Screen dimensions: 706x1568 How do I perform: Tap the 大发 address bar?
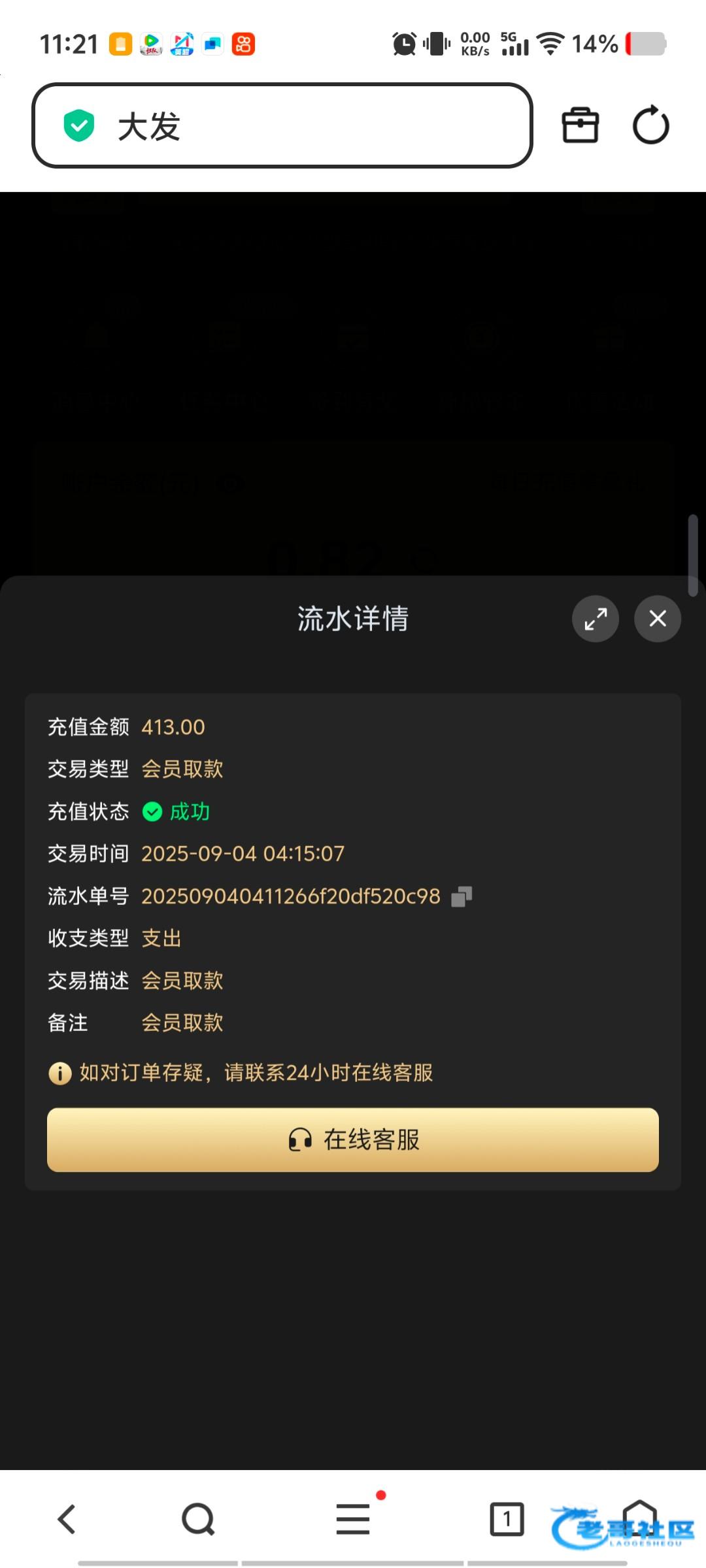(x=282, y=125)
